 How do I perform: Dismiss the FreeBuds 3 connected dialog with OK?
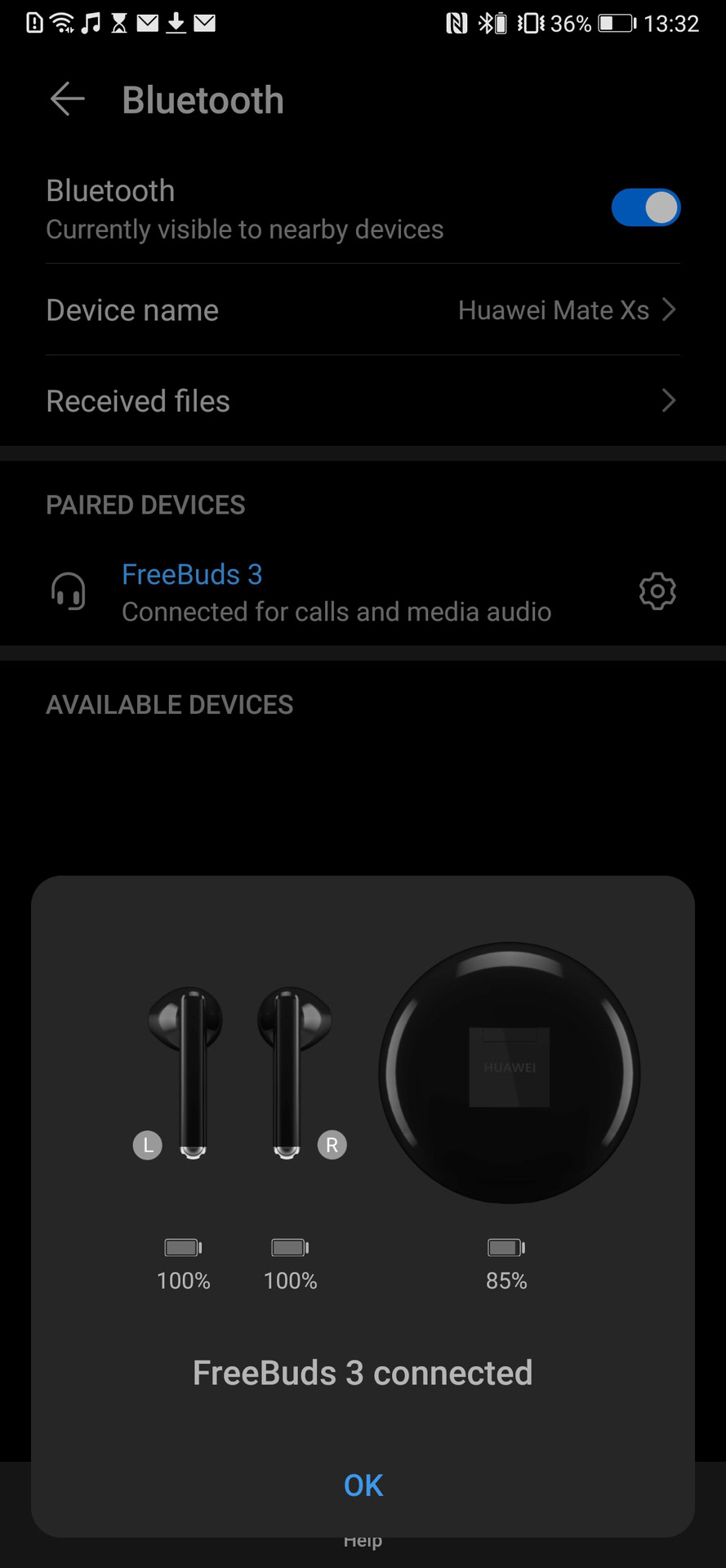tap(363, 1485)
